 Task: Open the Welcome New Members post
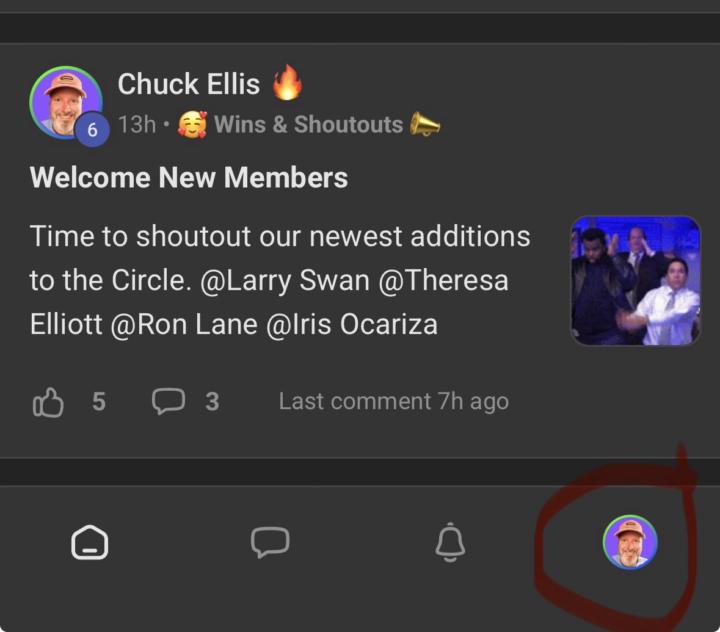click(x=189, y=178)
